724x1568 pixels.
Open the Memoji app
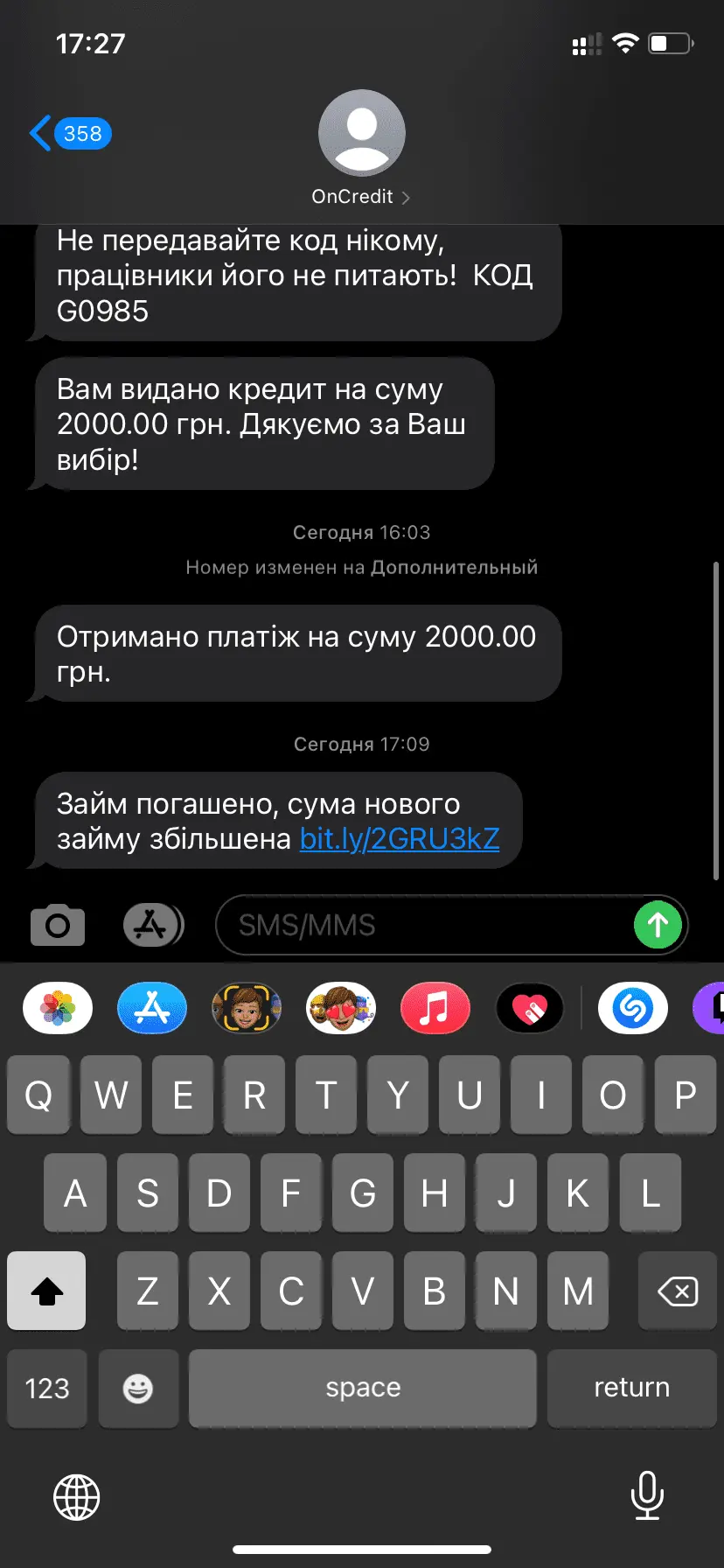[x=247, y=1008]
